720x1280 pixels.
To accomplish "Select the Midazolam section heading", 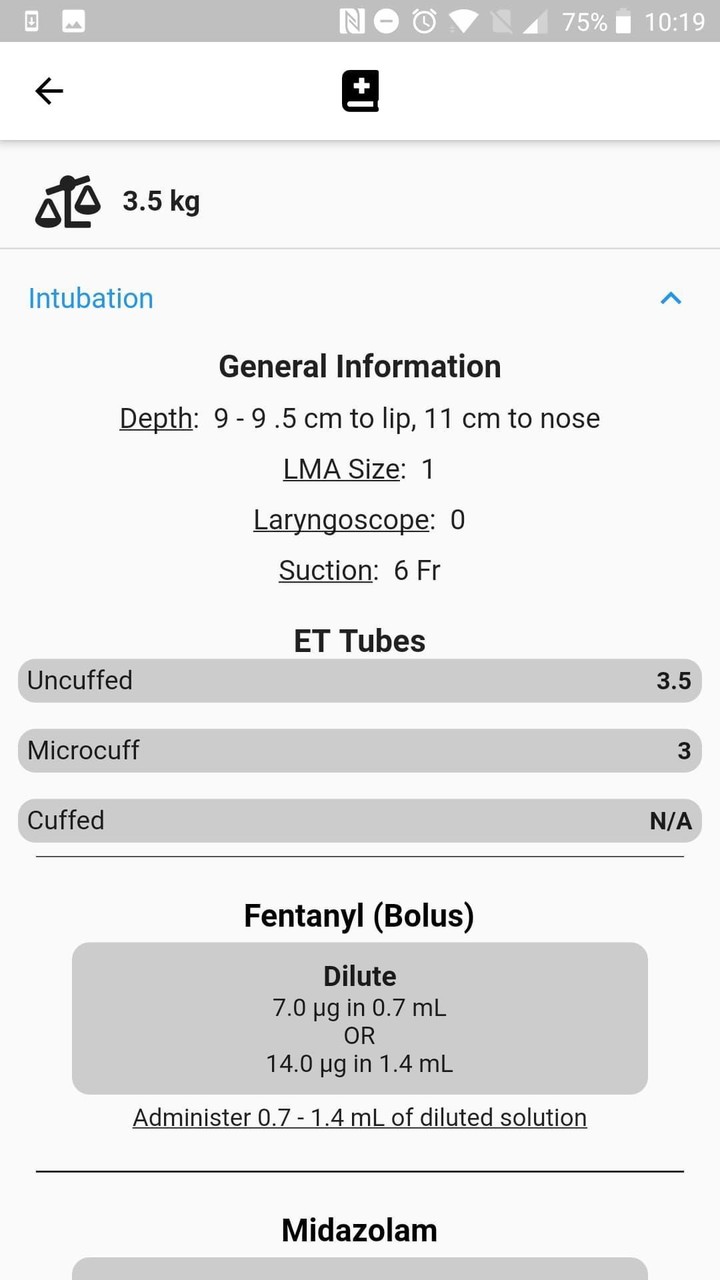I will pyautogui.click(x=360, y=1230).
